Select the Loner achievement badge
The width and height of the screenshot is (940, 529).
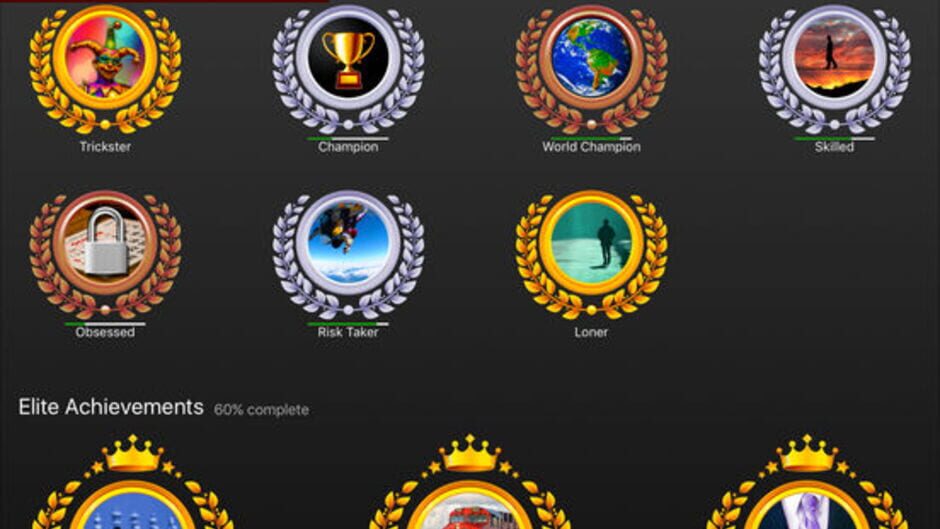coord(591,255)
